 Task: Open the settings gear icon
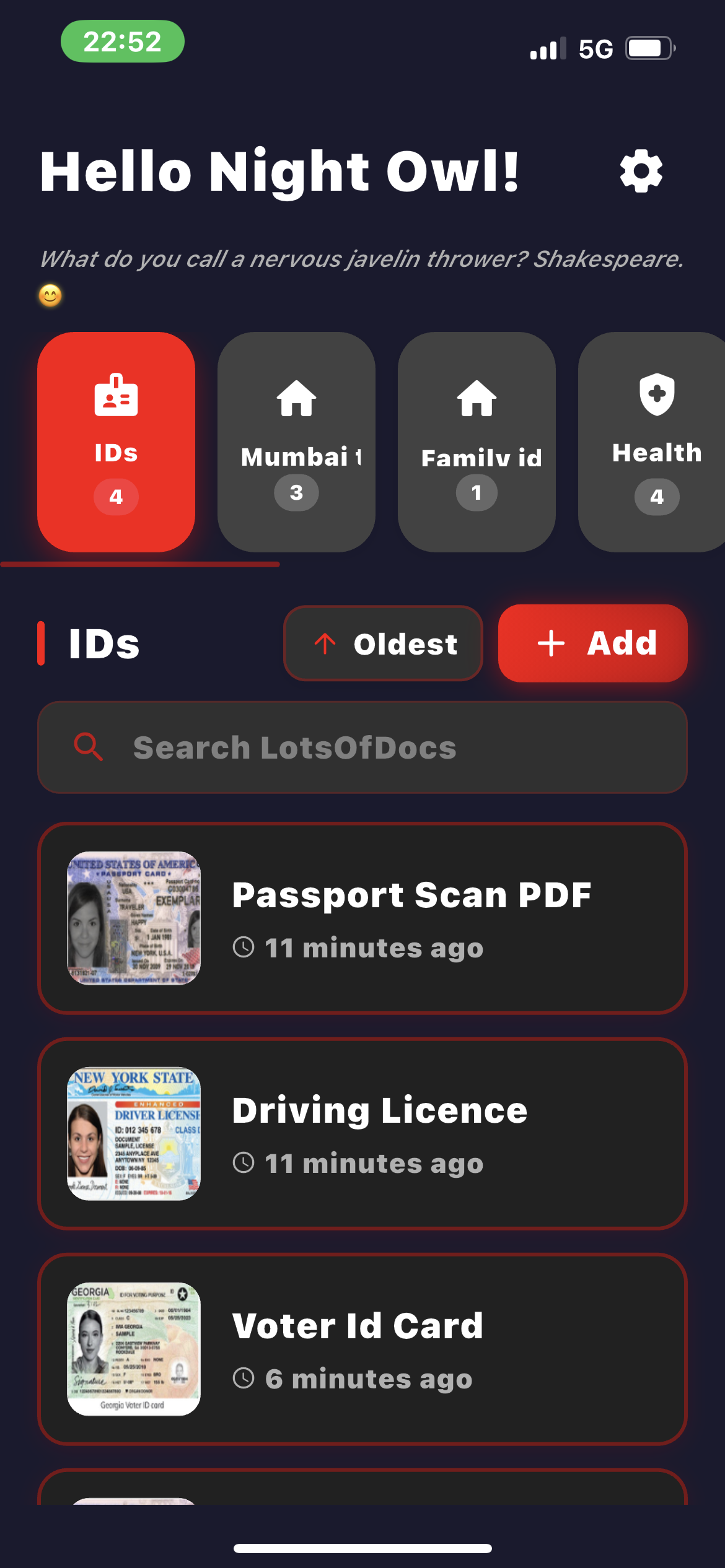click(642, 172)
